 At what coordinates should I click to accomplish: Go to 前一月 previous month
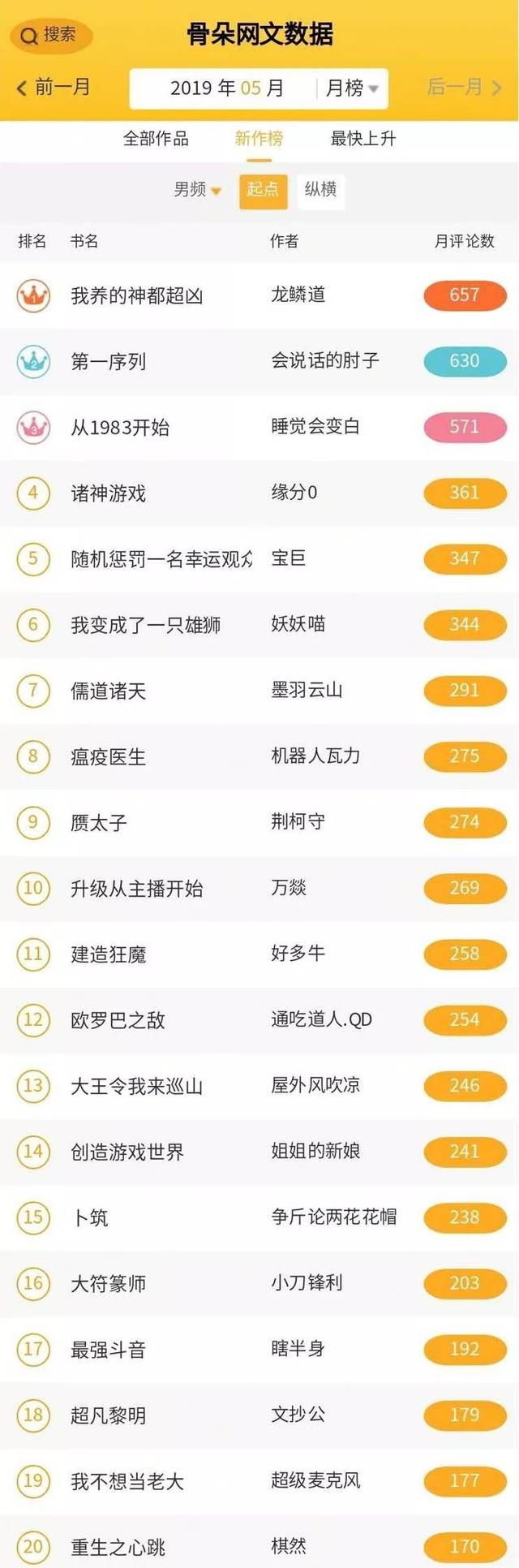pos(54,87)
